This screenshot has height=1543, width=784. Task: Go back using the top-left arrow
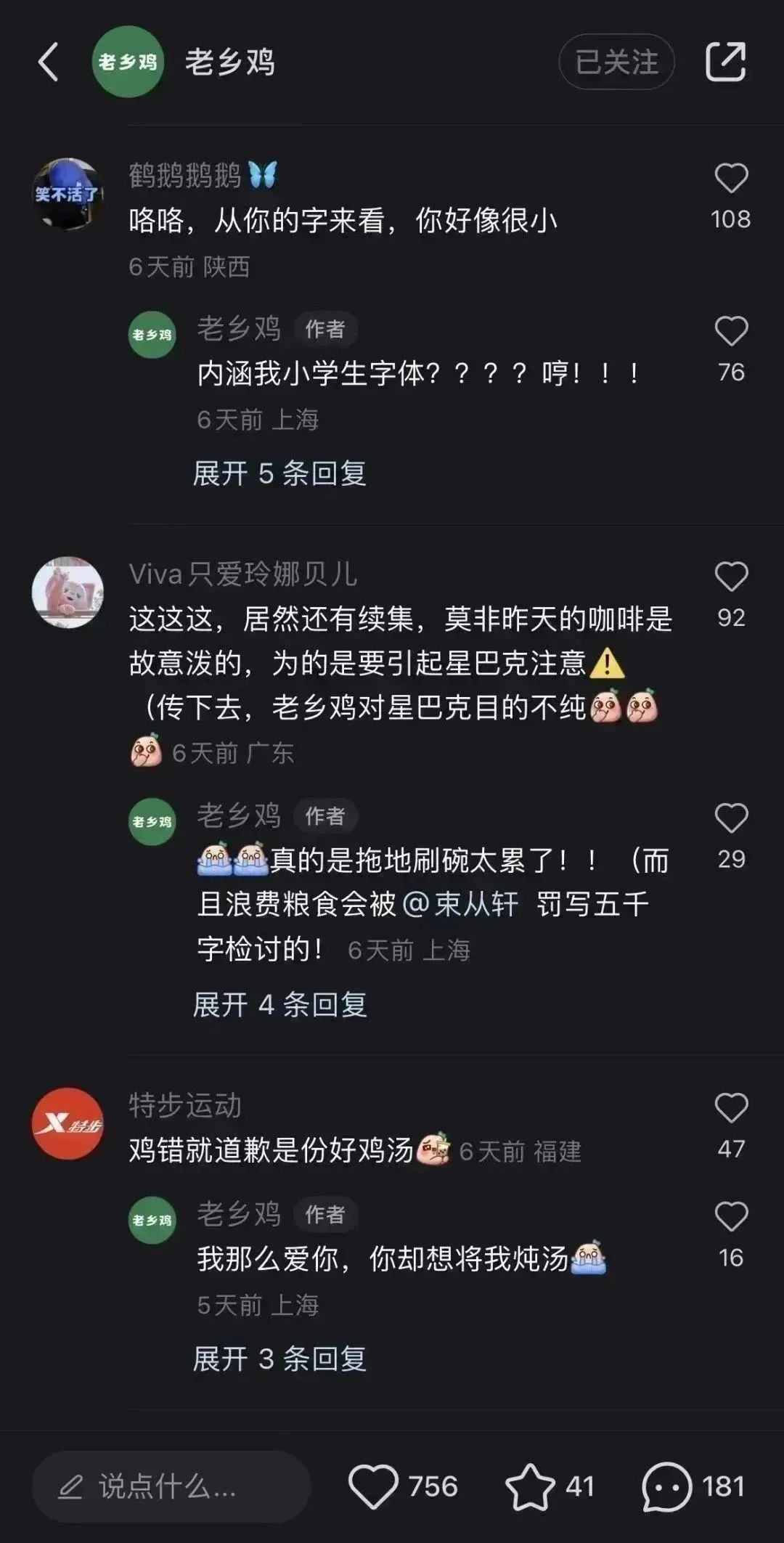48,62
